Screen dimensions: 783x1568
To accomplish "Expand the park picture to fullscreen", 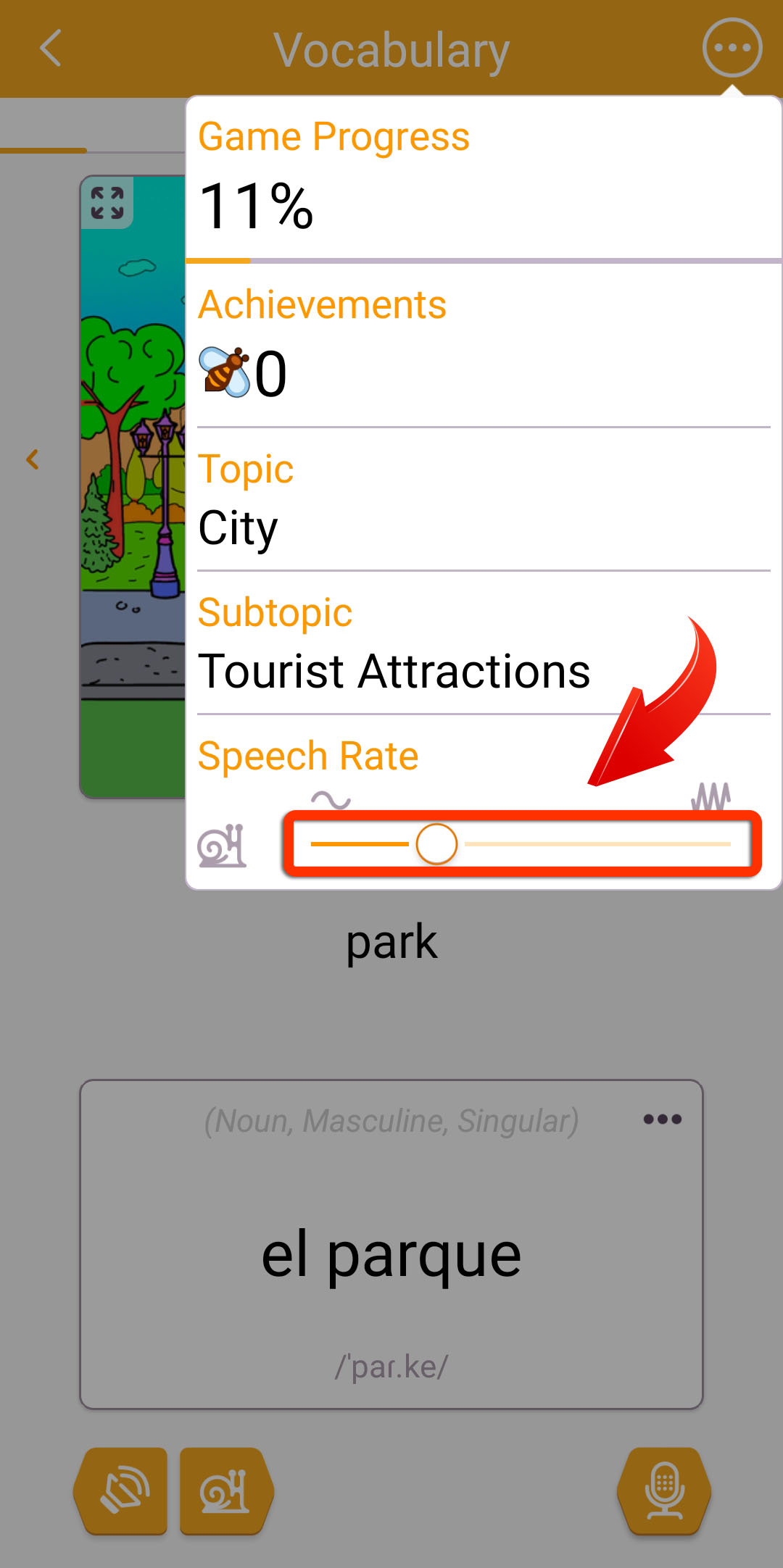I will point(107,202).
